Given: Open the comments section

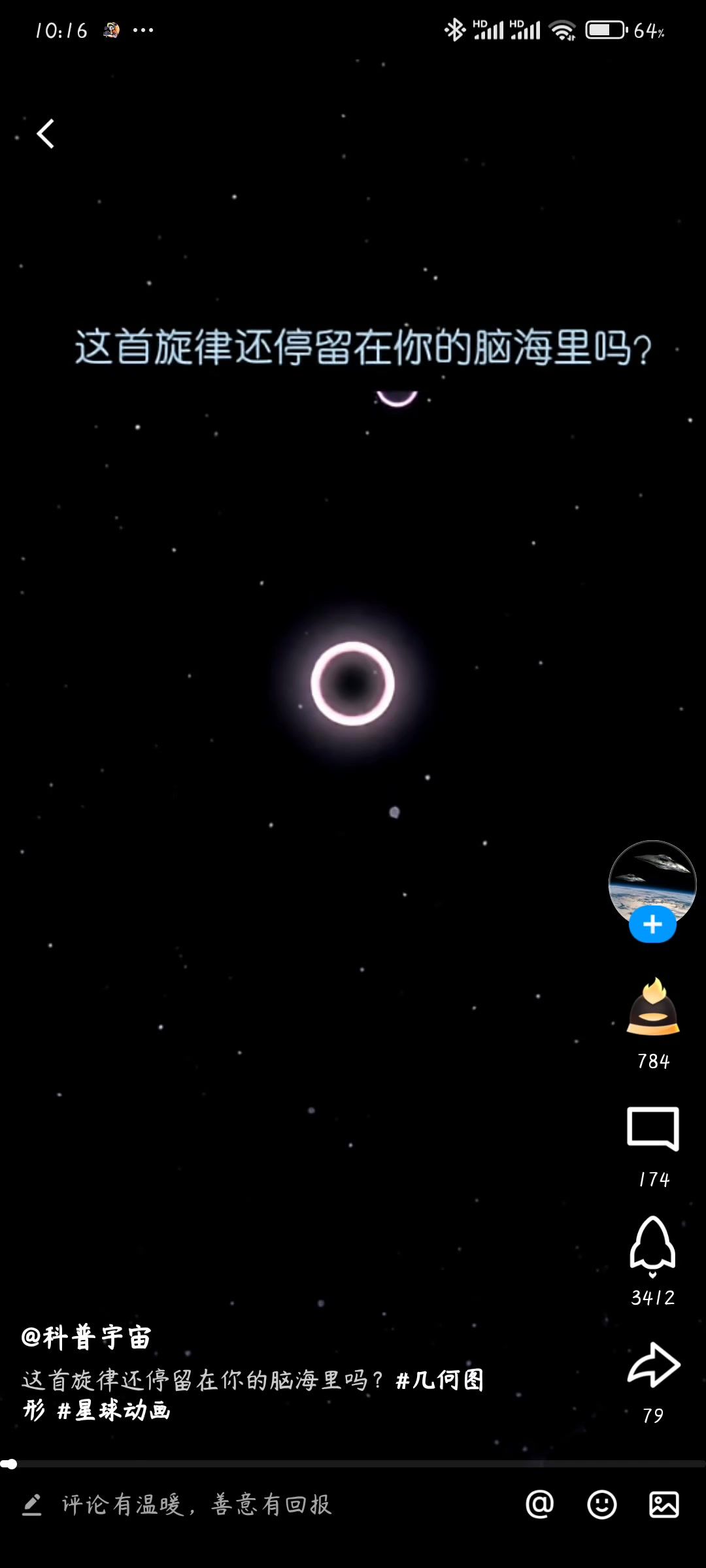Looking at the screenshot, I should click(x=653, y=1128).
